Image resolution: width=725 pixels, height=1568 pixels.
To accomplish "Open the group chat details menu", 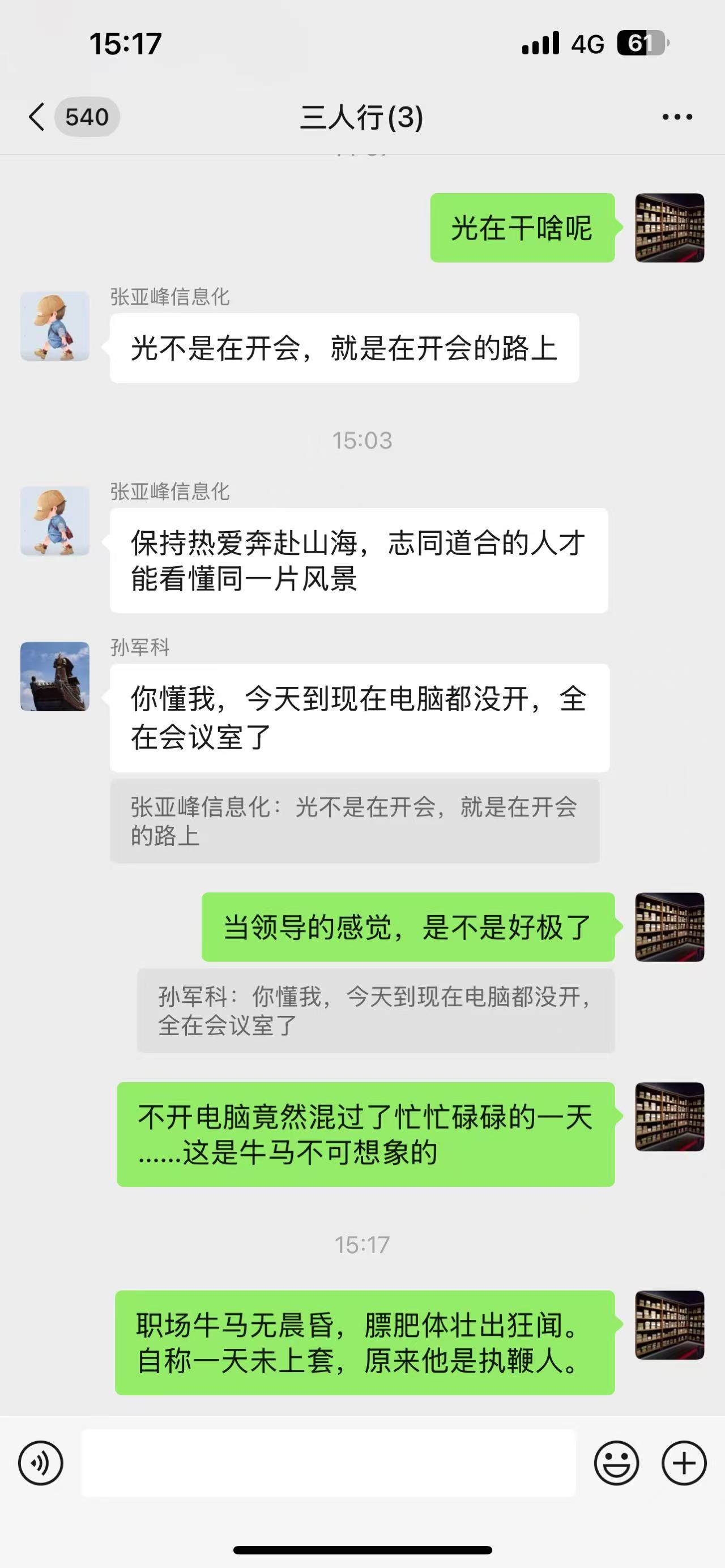I will point(677,117).
